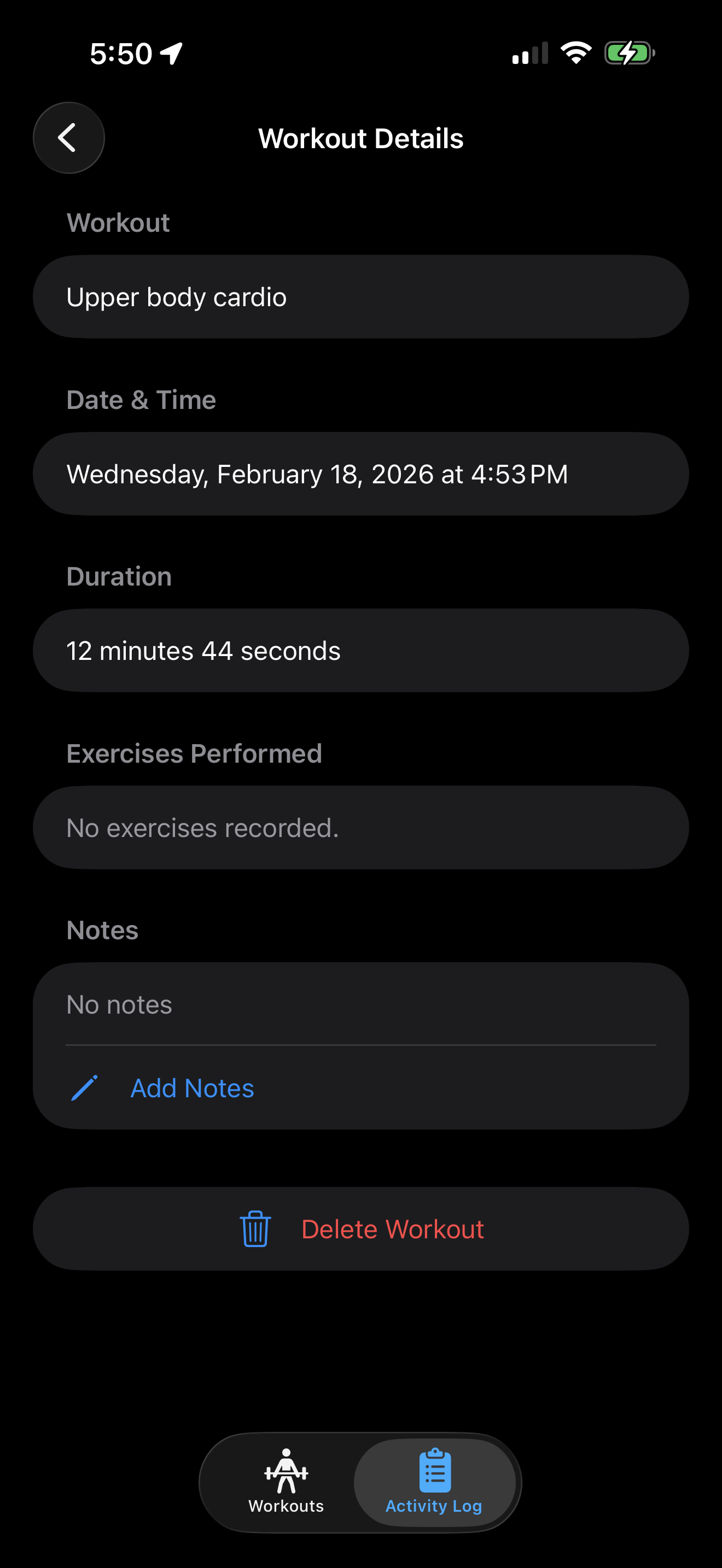Click the pencil icon next to Add Notes
722x1568 pixels.
84,1087
